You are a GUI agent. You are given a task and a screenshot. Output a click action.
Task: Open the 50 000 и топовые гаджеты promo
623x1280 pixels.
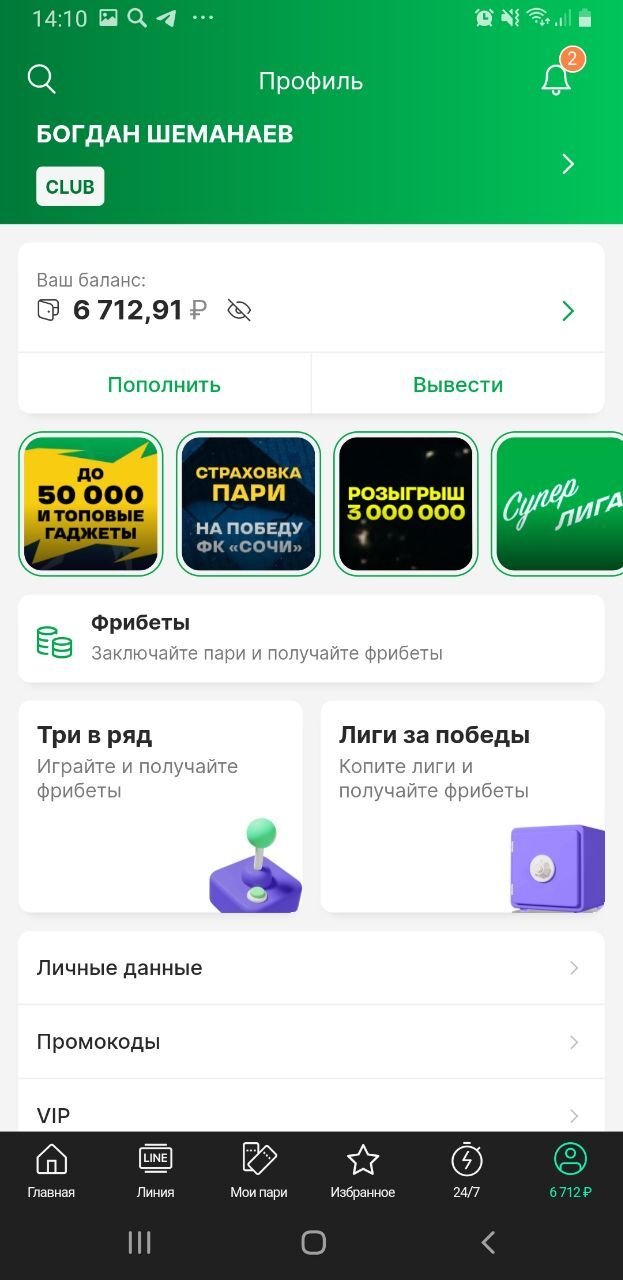coord(91,504)
